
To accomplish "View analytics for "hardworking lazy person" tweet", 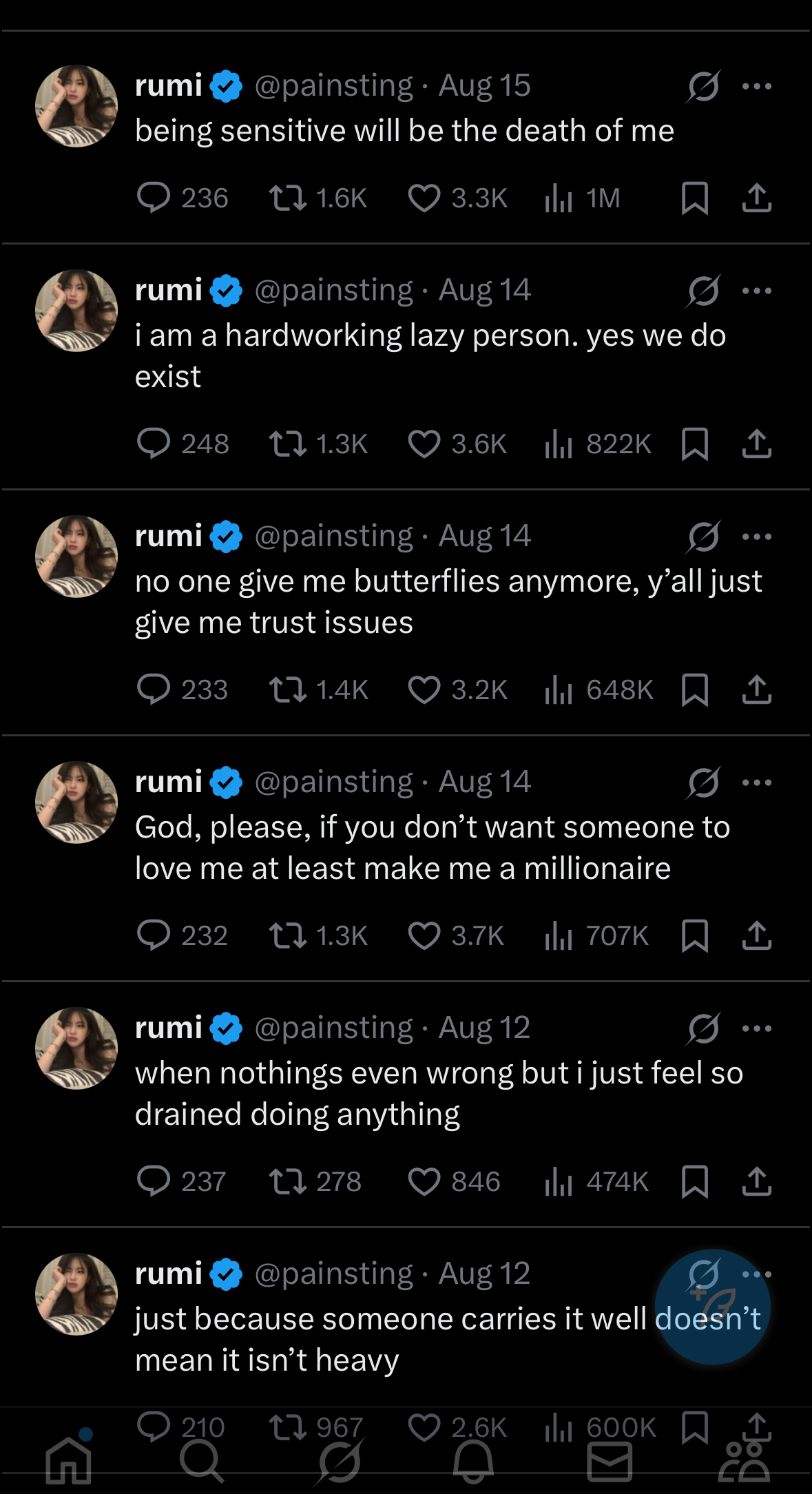I will [x=559, y=444].
